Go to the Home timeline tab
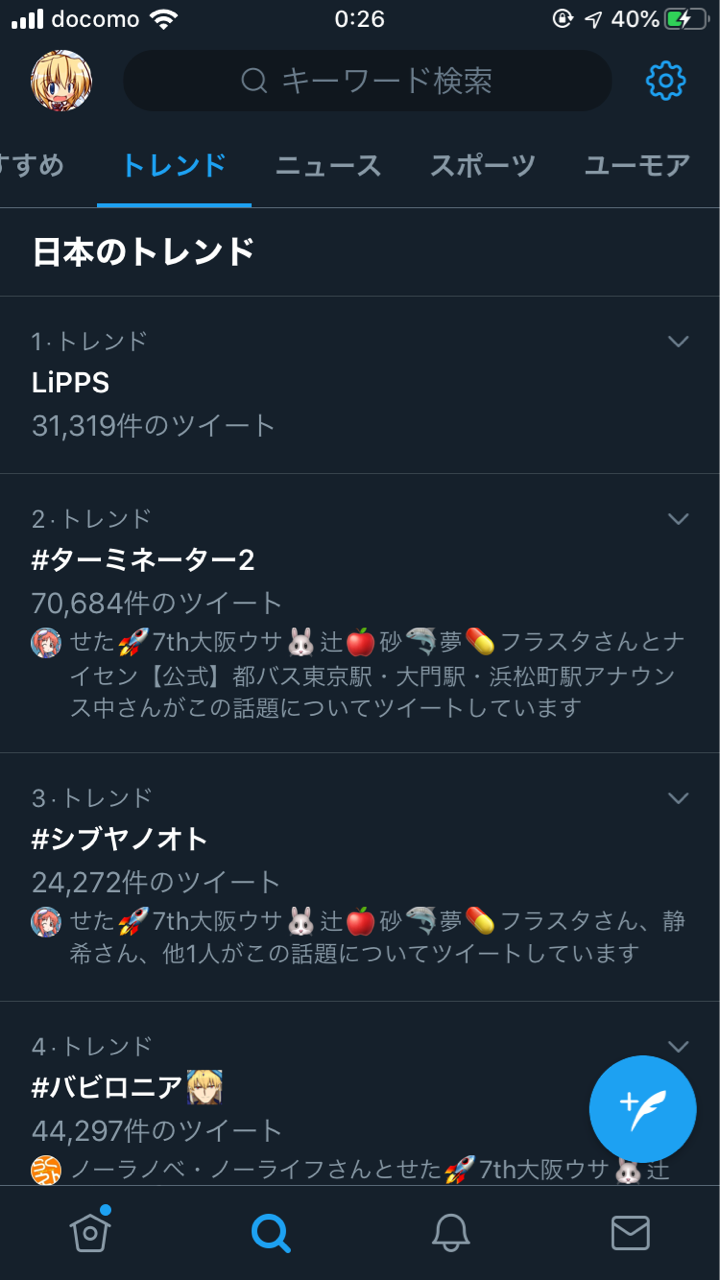Screen dimensions: 720x1280 click(x=90, y=1232)
